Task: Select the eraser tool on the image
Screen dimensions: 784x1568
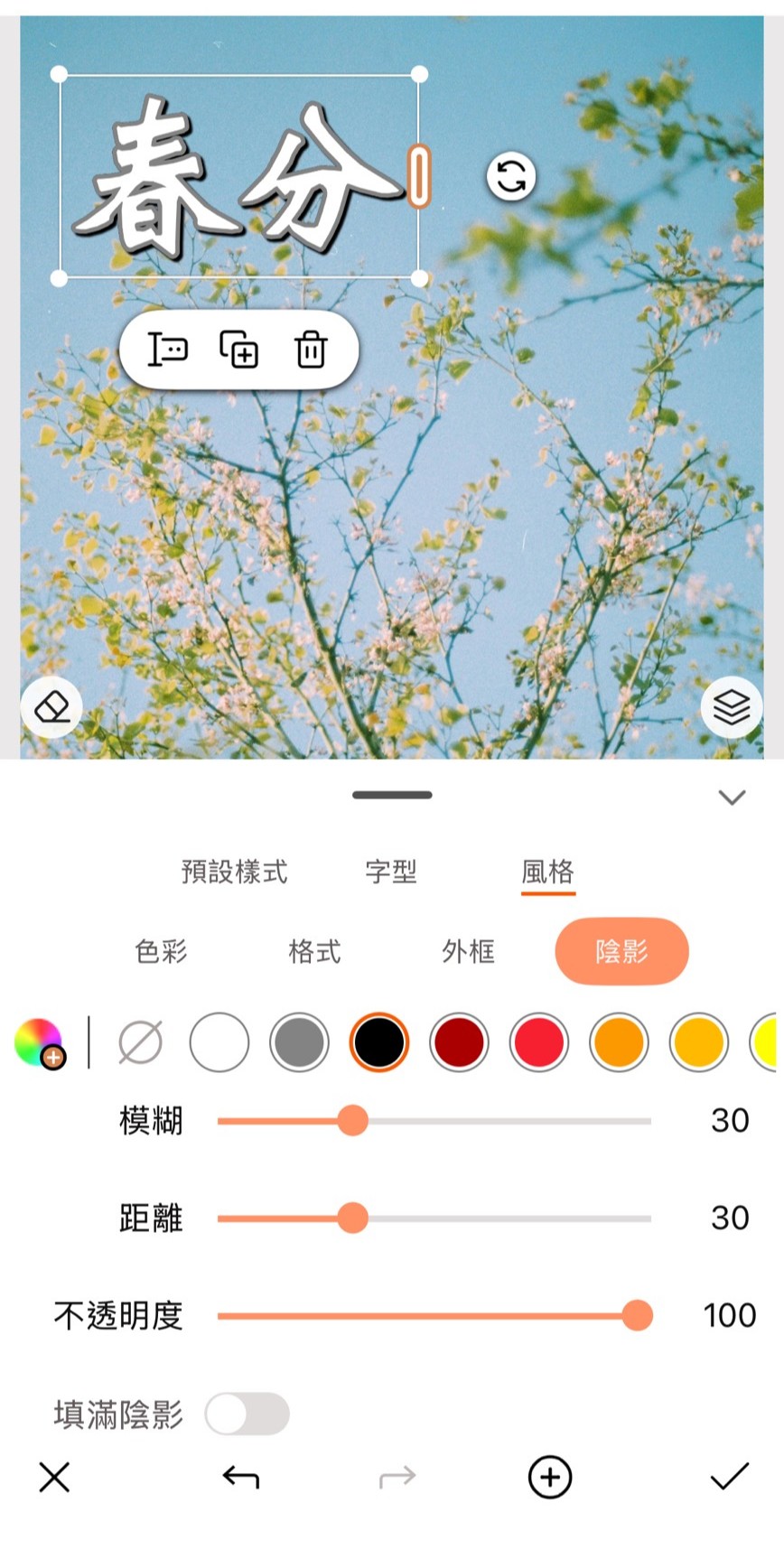Action: (51, 707)
